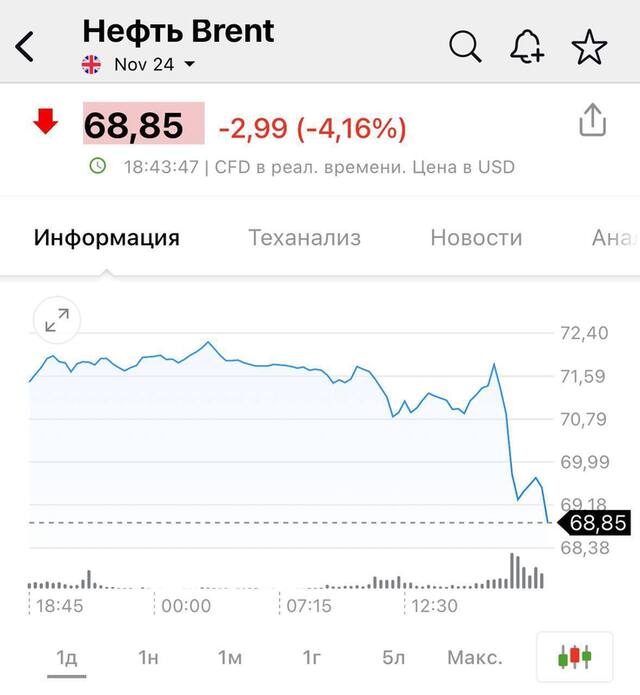Add Brent to watchlist with the star
This screenshot has width=640, height=695.
coord(588,46)
